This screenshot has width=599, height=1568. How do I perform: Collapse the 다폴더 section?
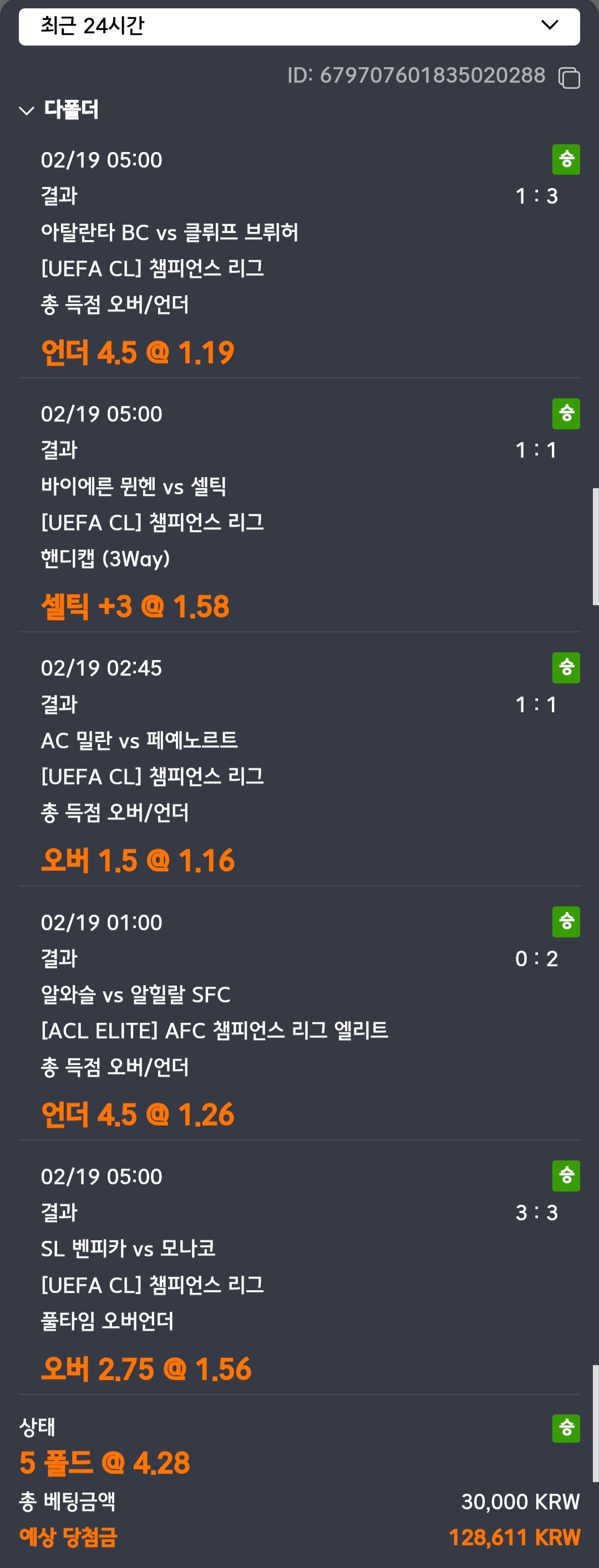click(x=27, y=111)
